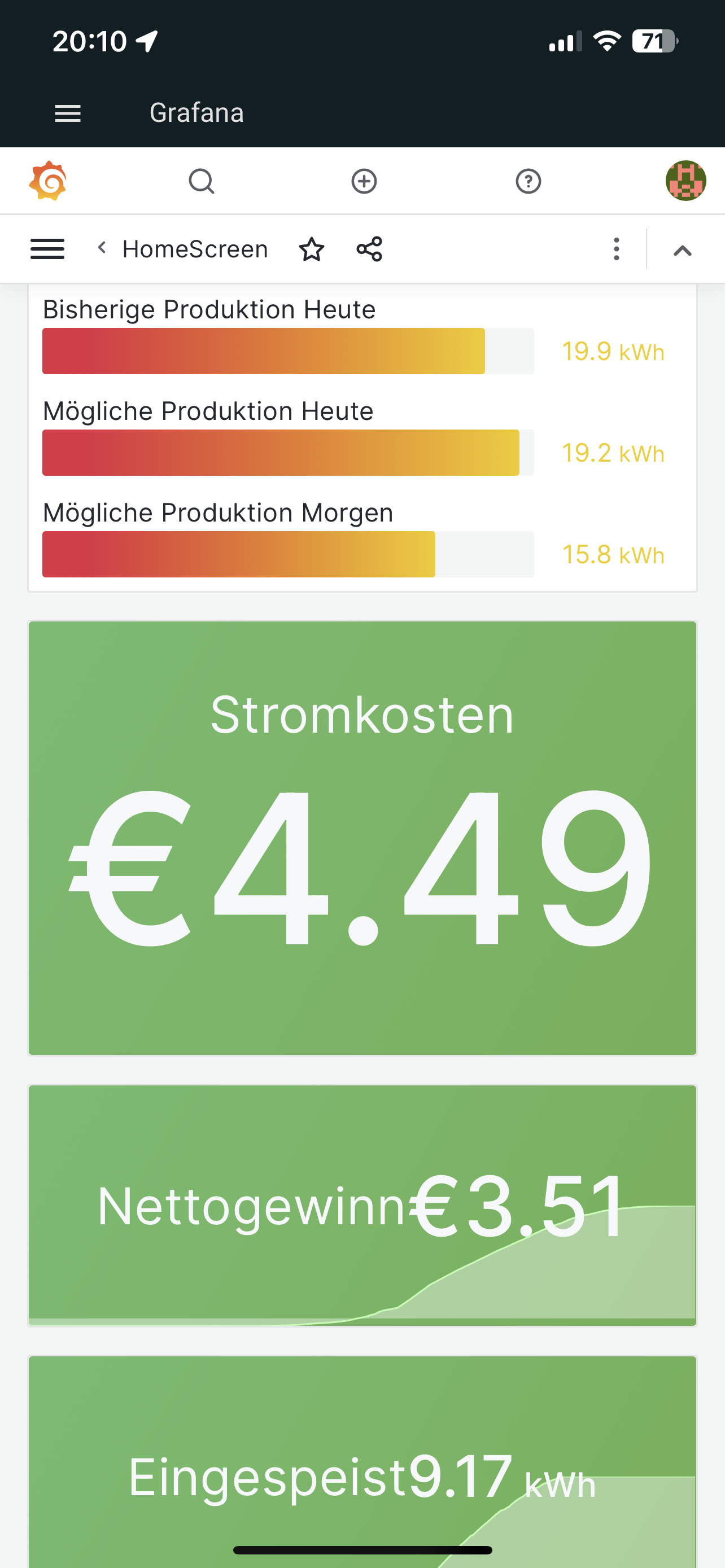Star the HomeScreen dashboard as favorite
Viewport: 725px width, 1568px height.
(x=312, y=249)
